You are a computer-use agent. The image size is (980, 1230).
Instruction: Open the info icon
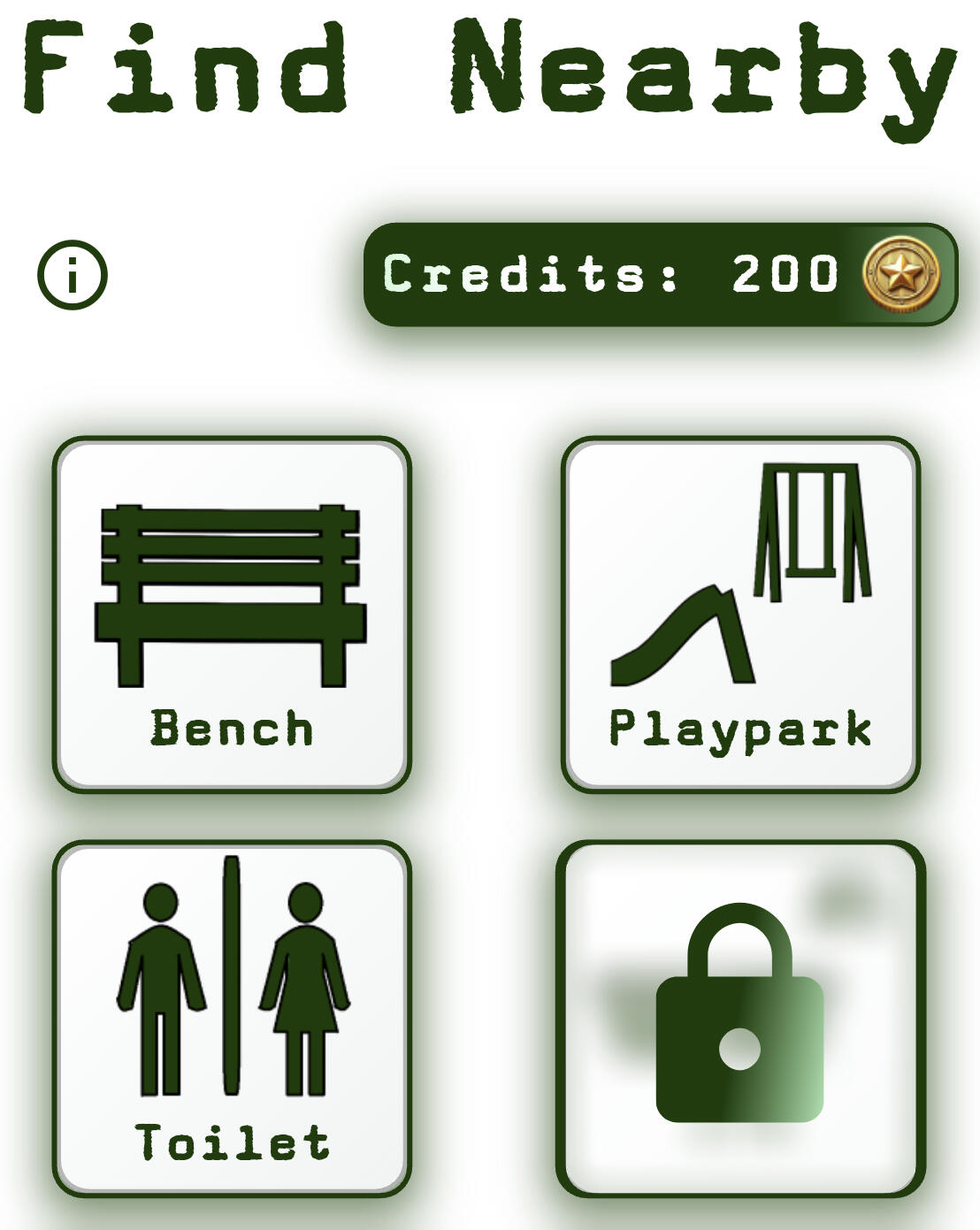click(73, 275)
